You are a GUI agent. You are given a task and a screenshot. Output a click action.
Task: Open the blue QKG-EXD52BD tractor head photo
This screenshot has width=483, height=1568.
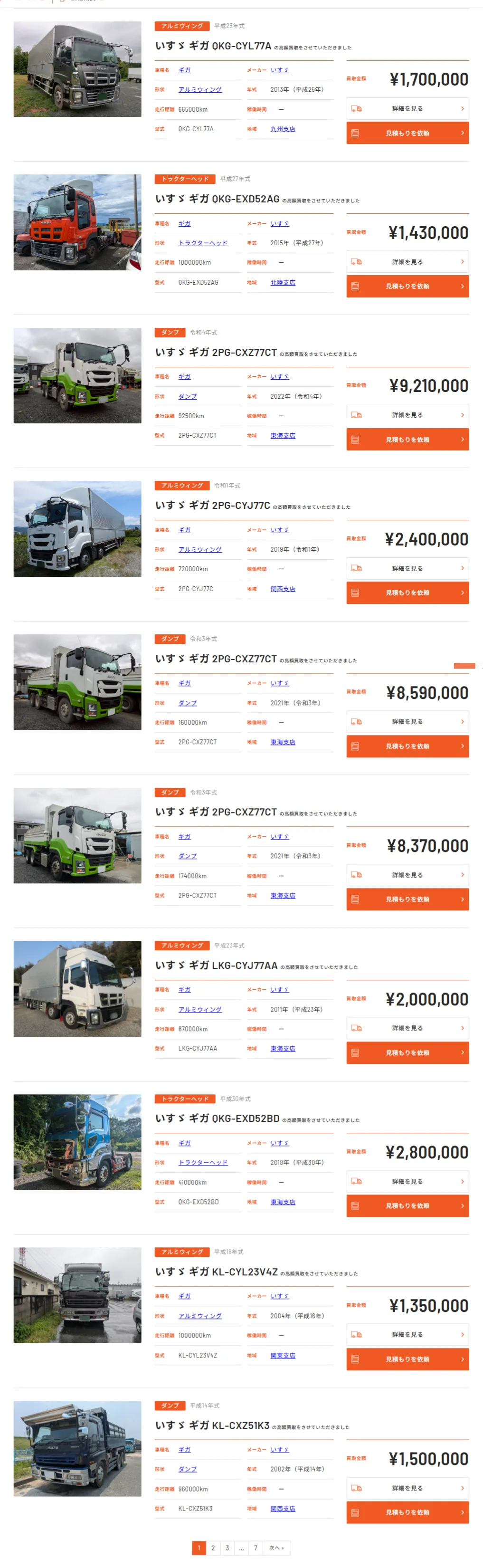[x=77, y=1142]
